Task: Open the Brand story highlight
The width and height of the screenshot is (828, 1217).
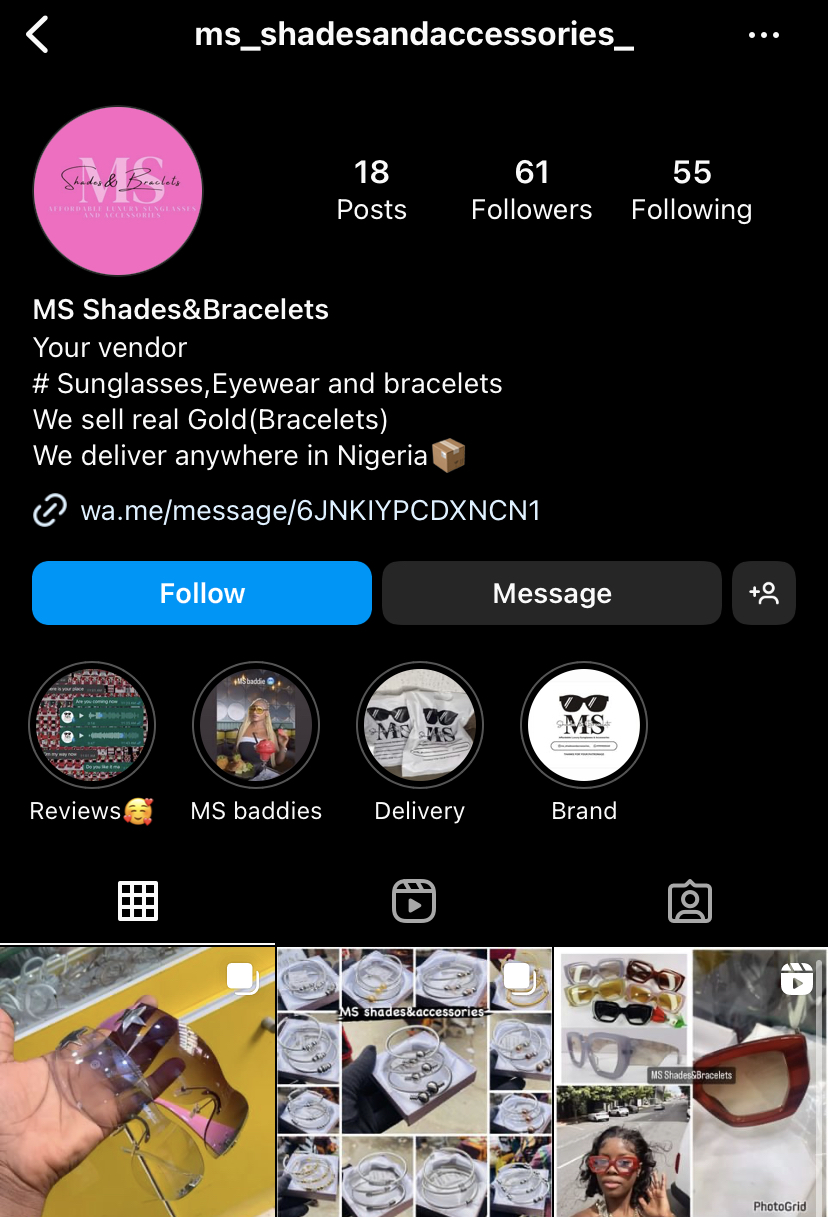Action: (x=583, y=724)
